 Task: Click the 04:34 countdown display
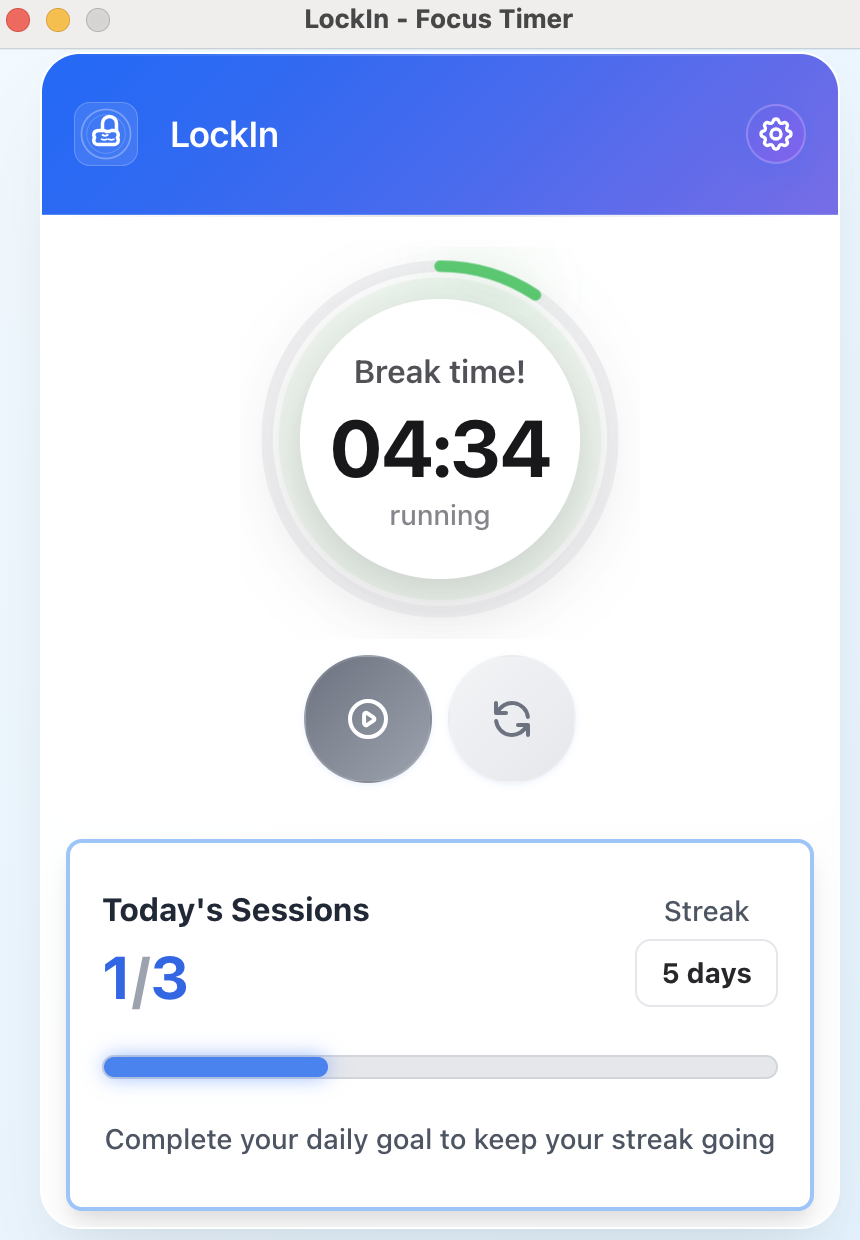coord(440,450)
